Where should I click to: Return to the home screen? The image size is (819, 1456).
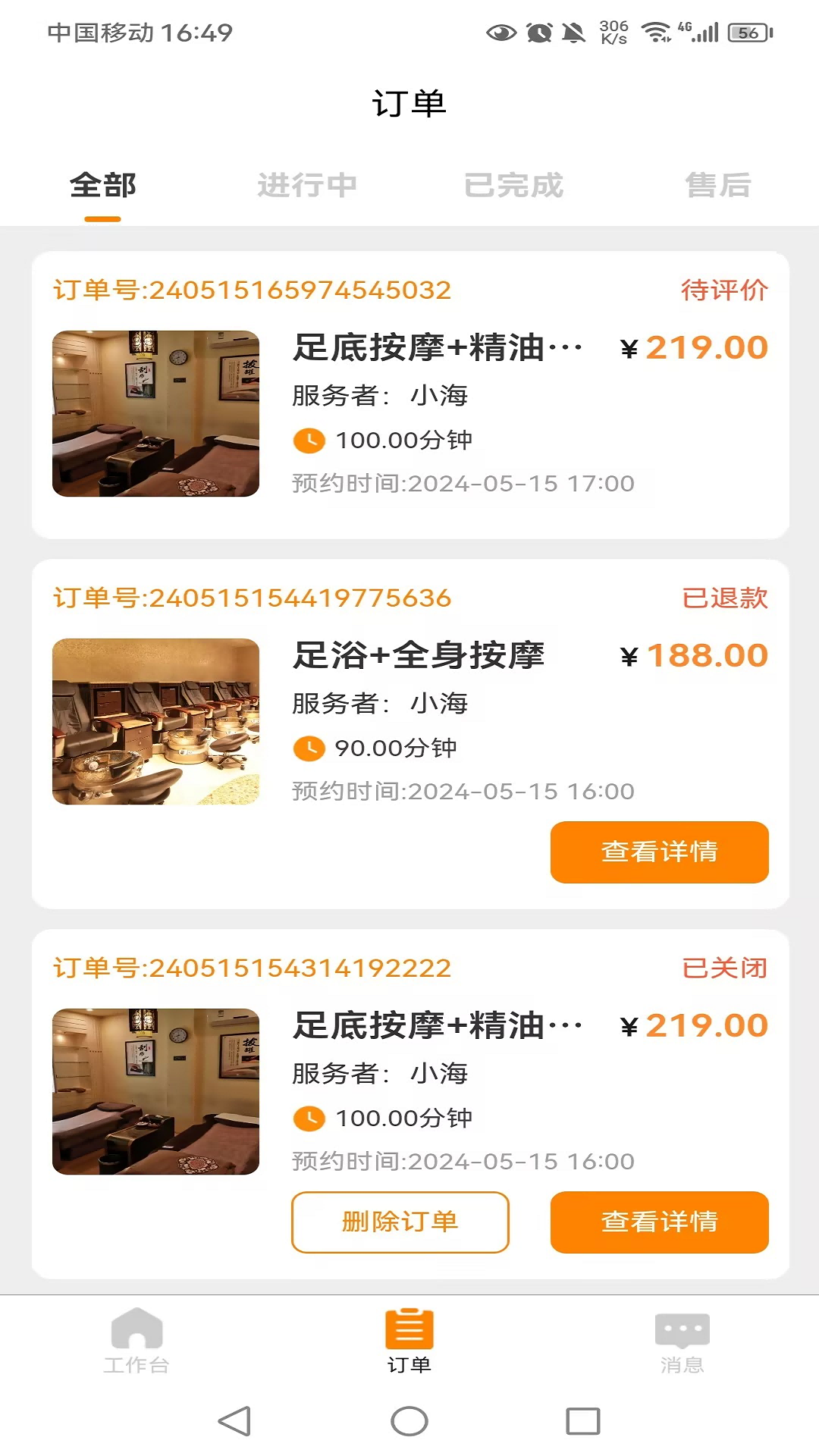point(409,1420)
